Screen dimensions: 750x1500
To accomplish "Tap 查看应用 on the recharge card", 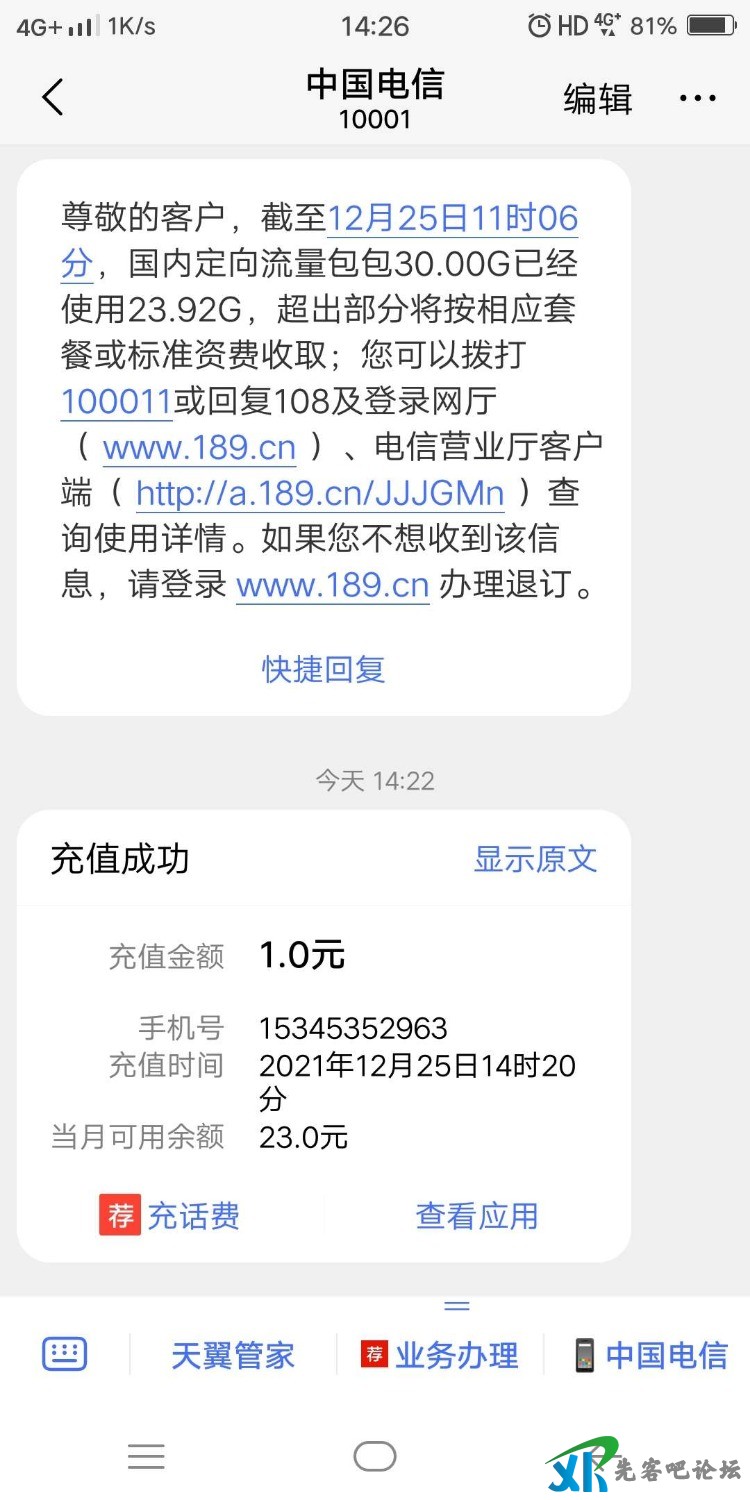I will tap(477, 1216).
